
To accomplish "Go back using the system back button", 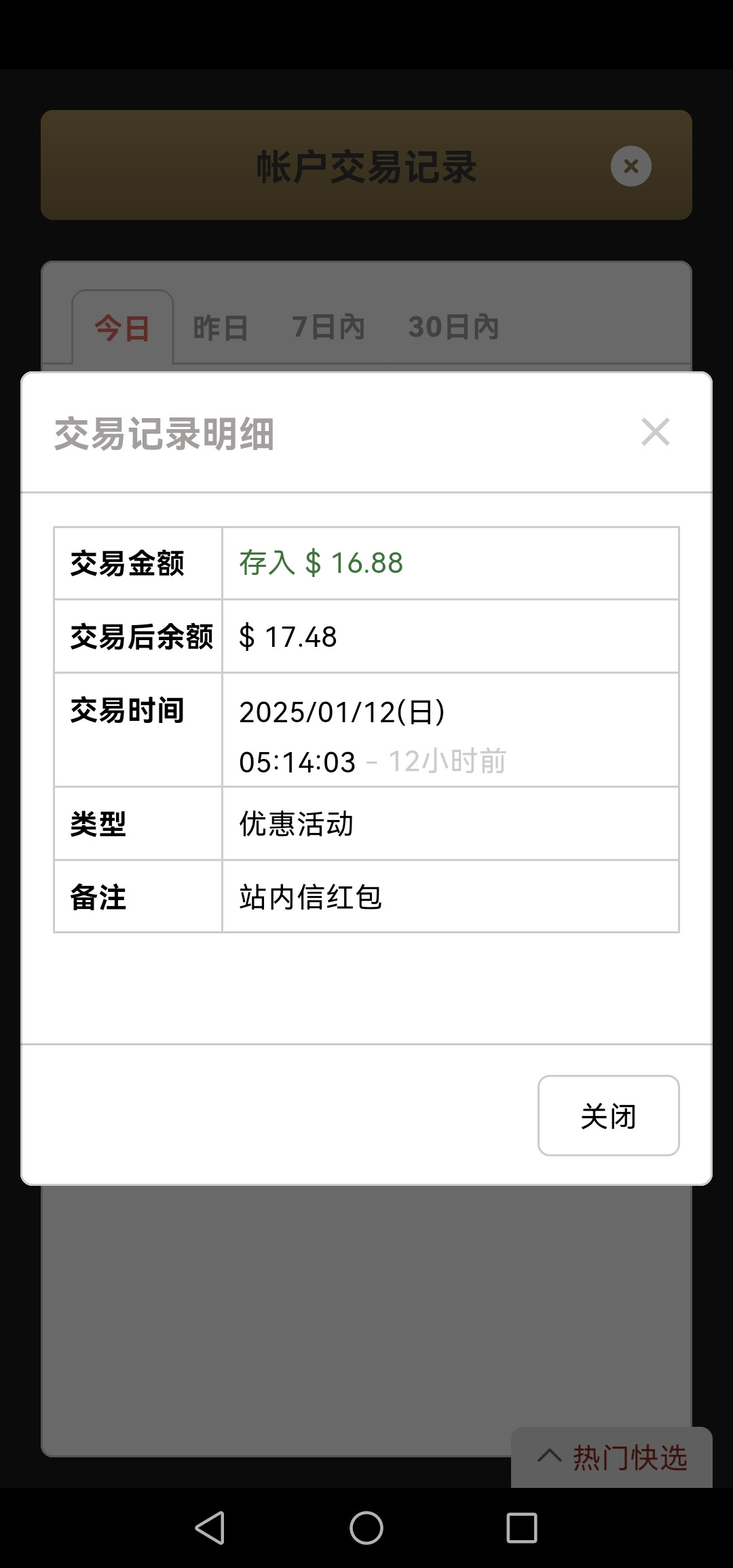I will click(x=210, y=1528).
